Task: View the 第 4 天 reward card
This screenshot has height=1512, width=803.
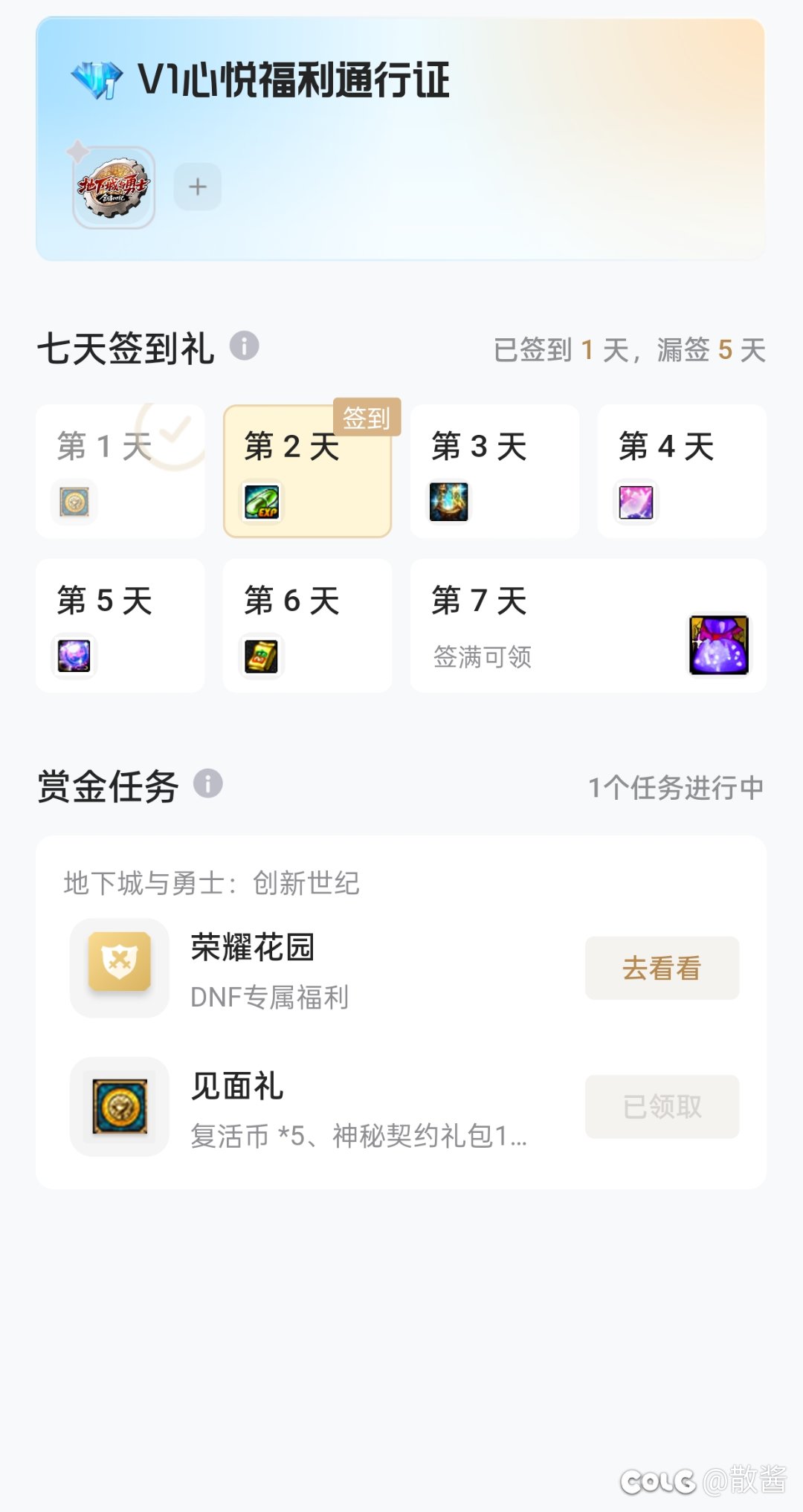Action: (681, 471)
